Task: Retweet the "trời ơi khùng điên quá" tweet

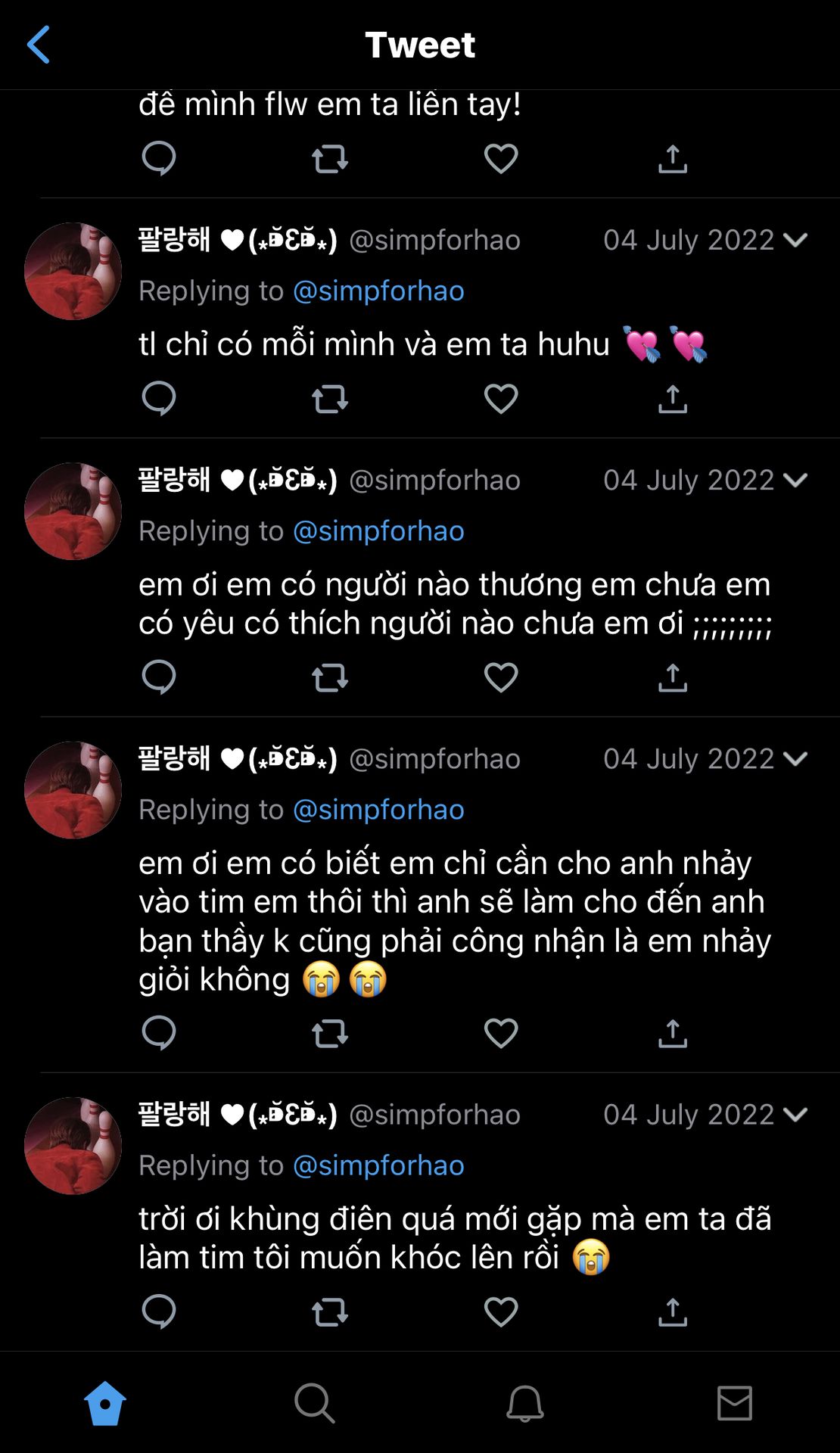Action: pos(330,1311)
